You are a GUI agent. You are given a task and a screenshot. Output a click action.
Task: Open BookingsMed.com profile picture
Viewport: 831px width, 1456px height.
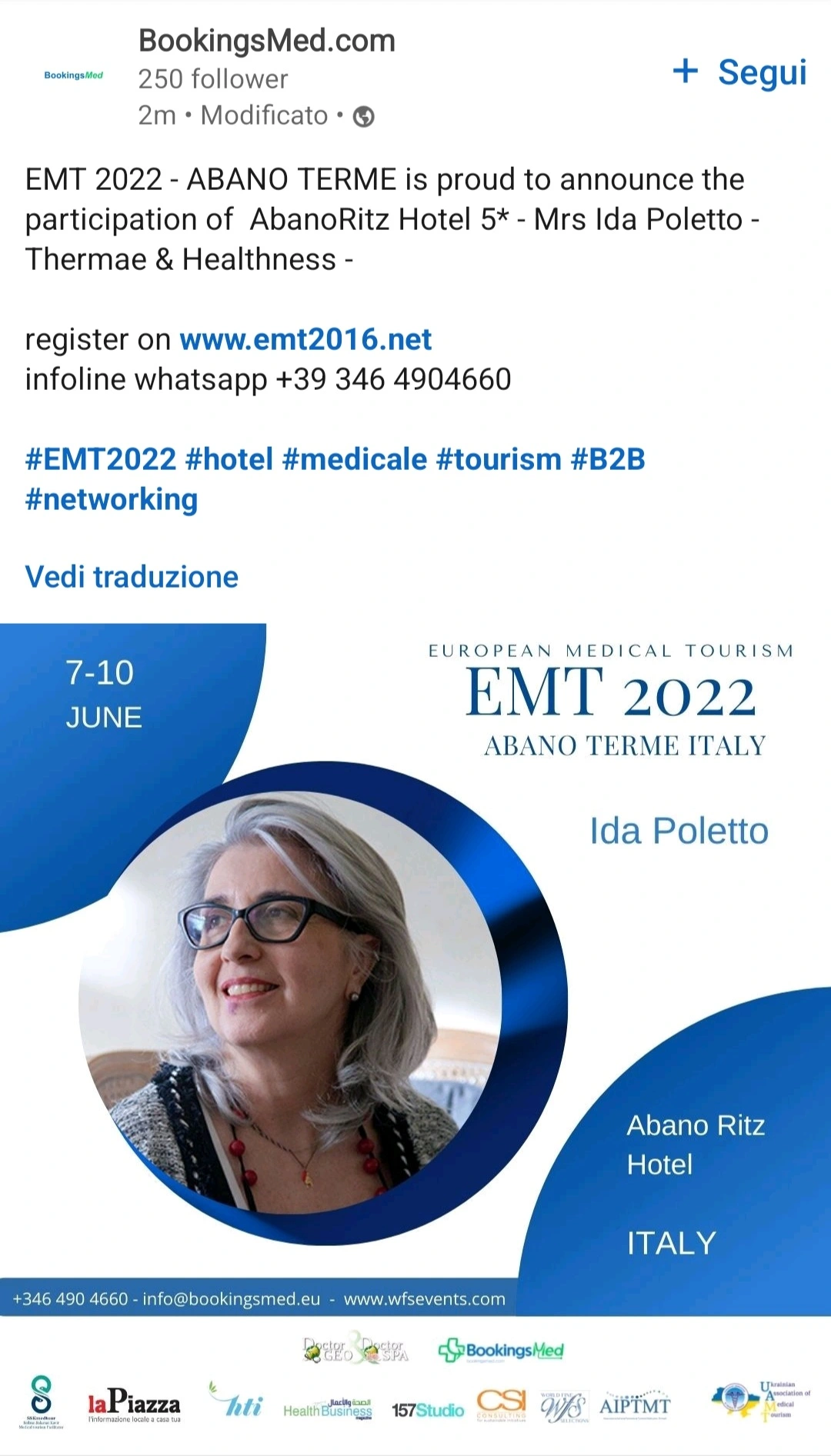[73, 75]
